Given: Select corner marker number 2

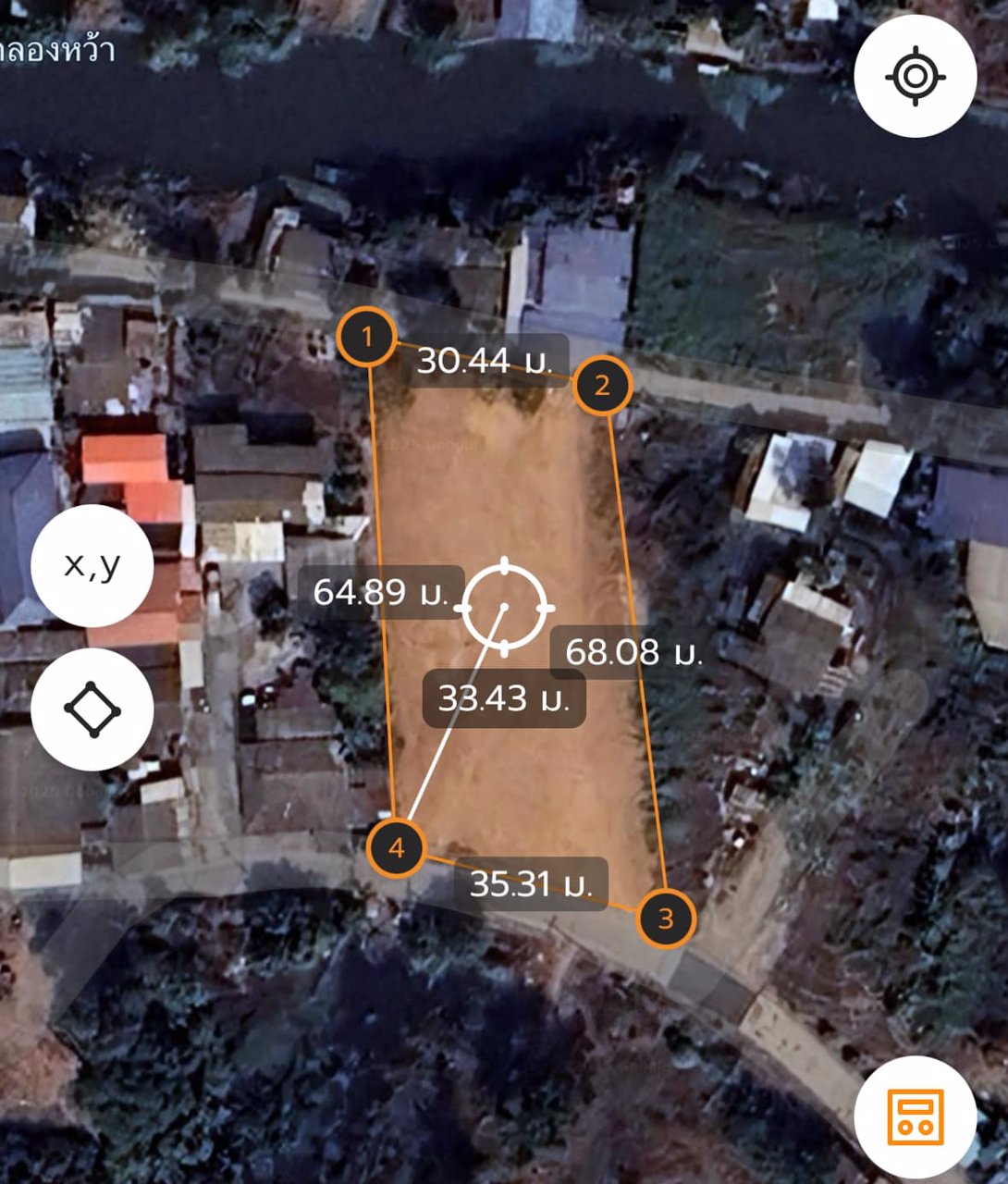Looking at the screenshot, I should pyautogui.click(x=603, y=386).
